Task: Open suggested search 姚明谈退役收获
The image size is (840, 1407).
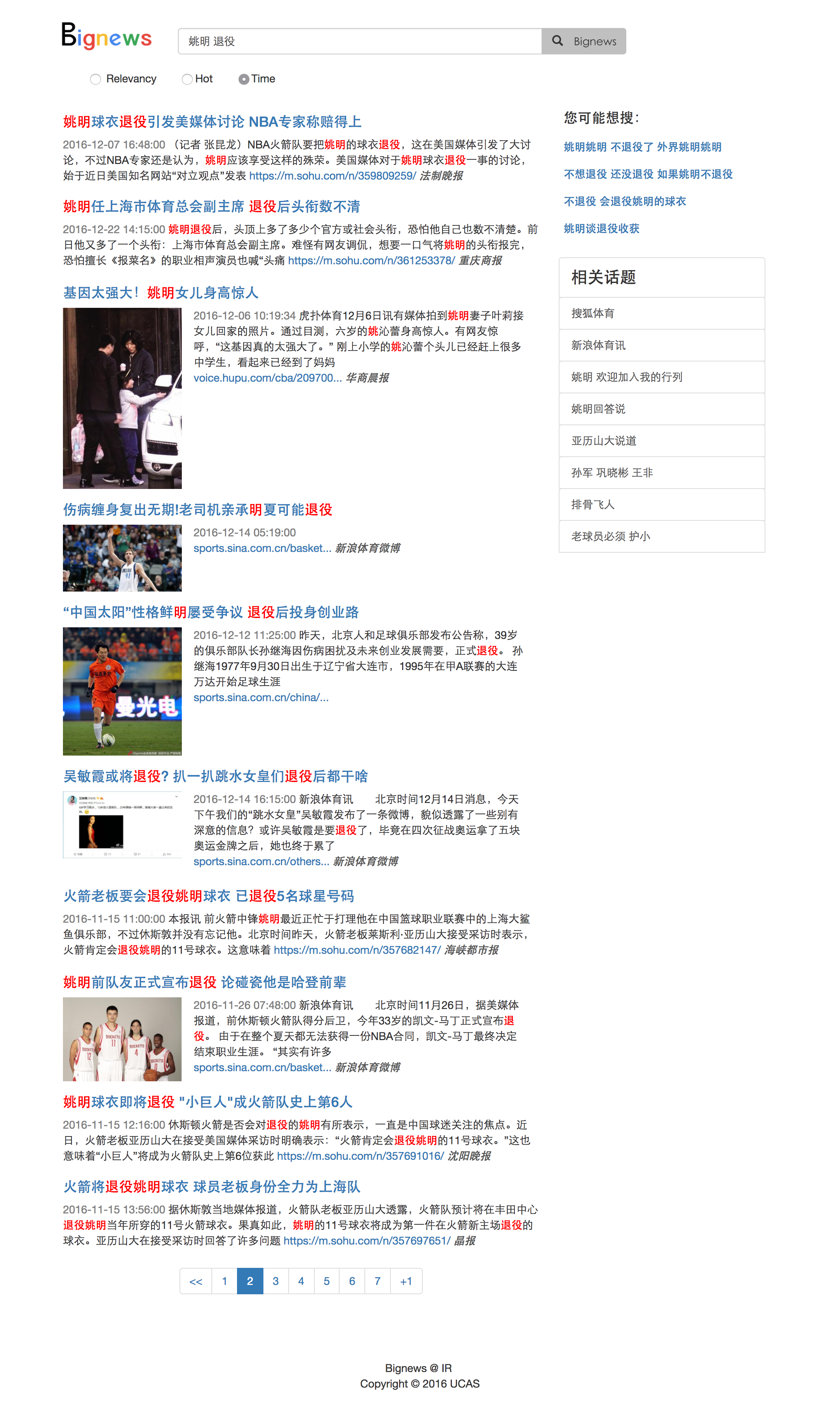Action: [601, 229]
